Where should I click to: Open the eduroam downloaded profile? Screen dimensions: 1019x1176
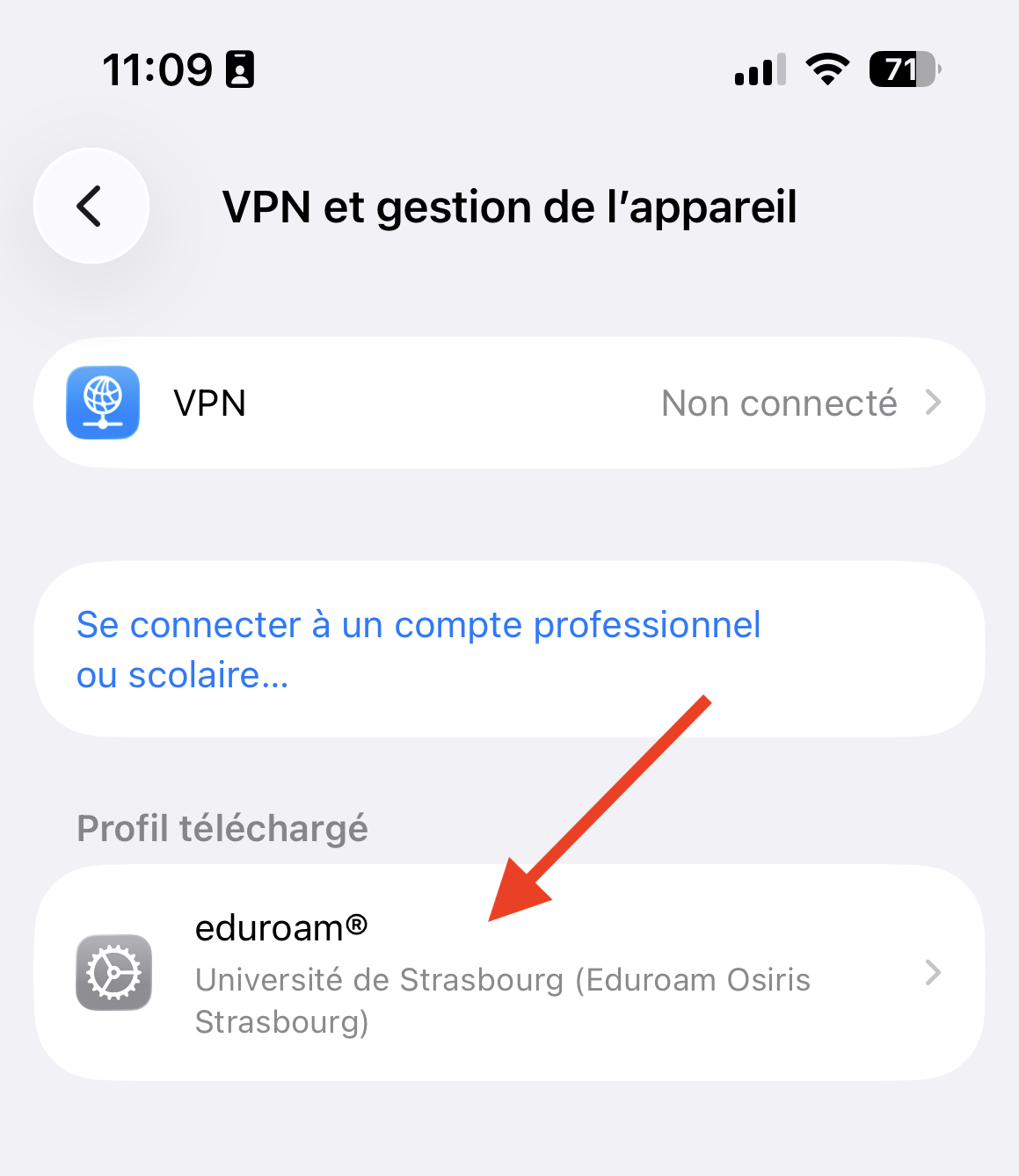tap(508, 974)
